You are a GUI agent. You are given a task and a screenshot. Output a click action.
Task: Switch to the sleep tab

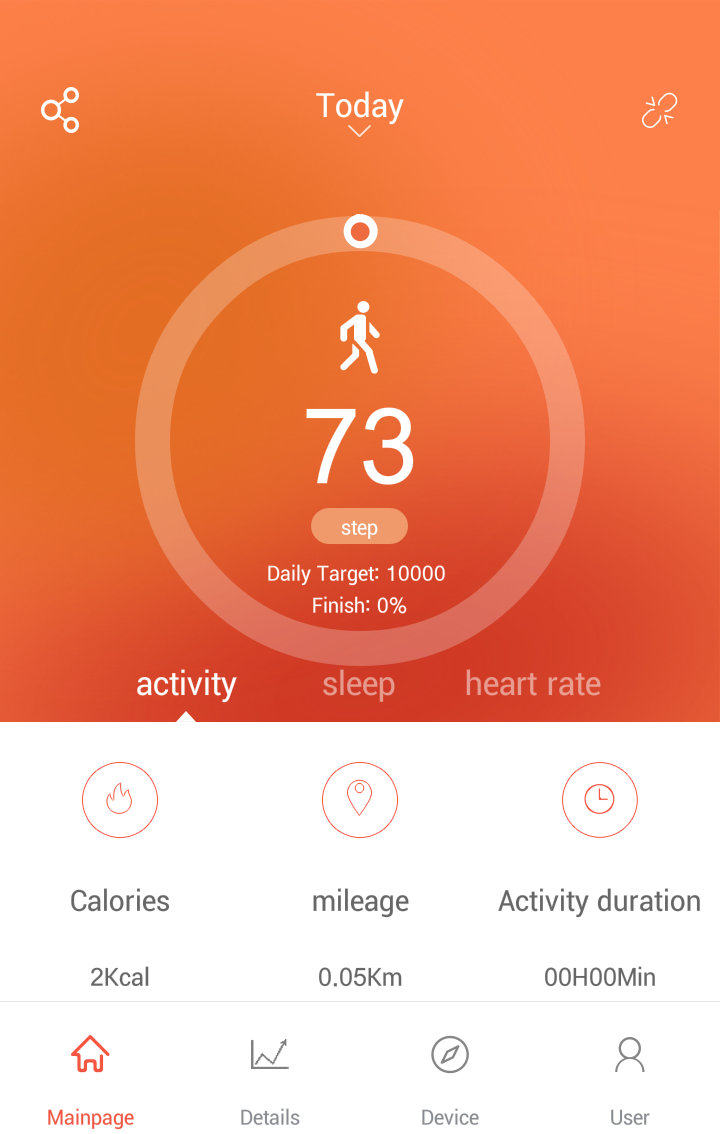pos(358,684)
